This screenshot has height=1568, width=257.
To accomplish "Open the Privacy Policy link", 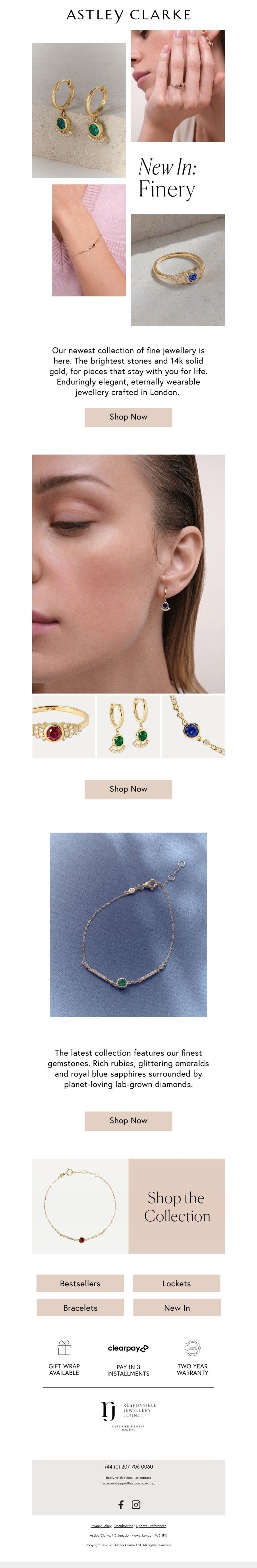I will pyautogui.click(x=101, y=1526).
